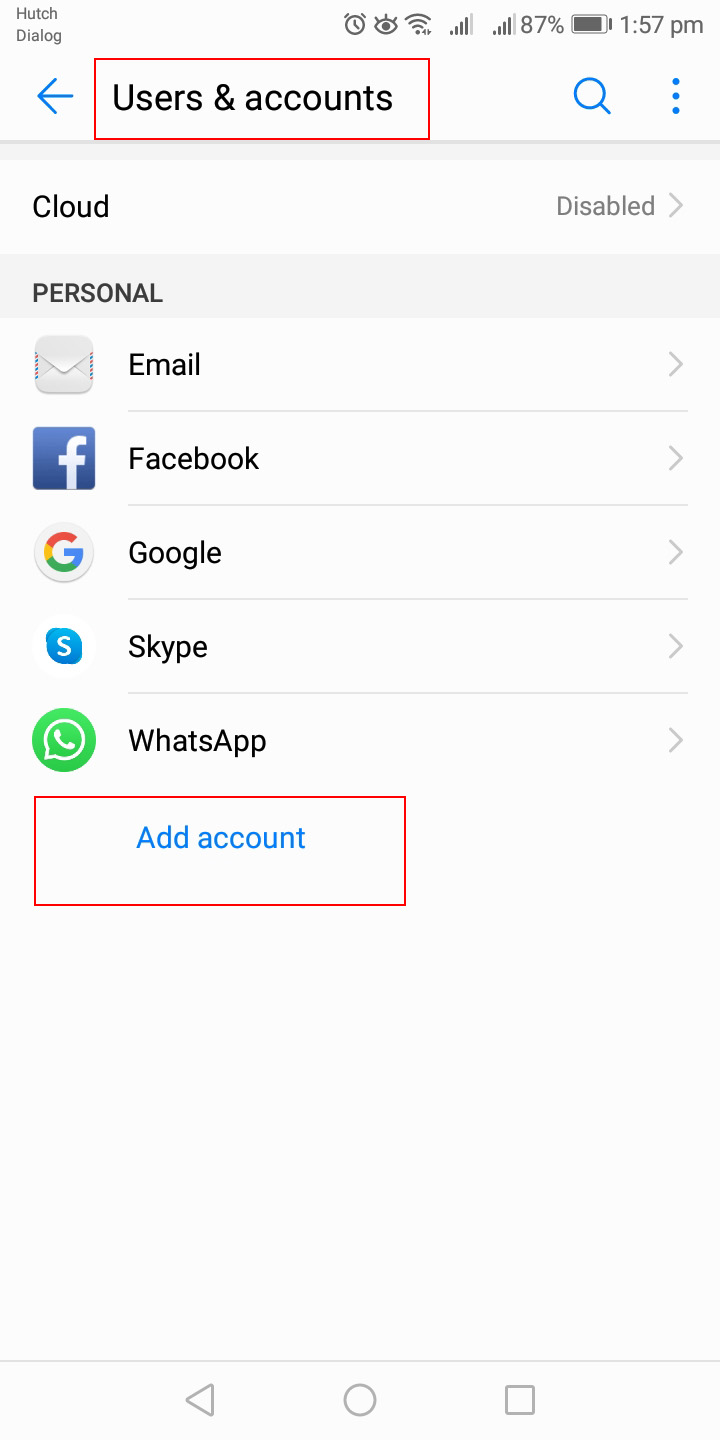Tap the system home button
Screen dimensions: 720x1440
360,1400
